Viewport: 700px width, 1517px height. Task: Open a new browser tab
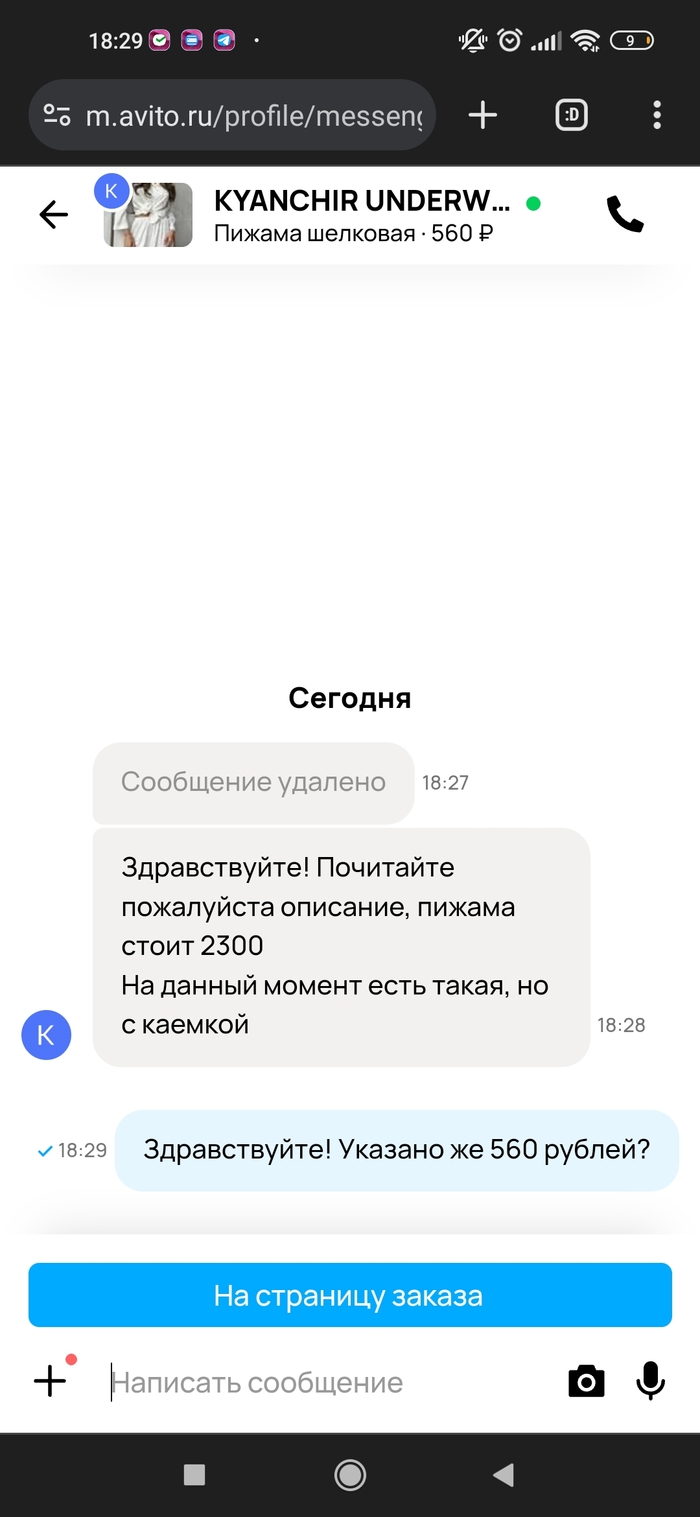[x=482, y=115]
